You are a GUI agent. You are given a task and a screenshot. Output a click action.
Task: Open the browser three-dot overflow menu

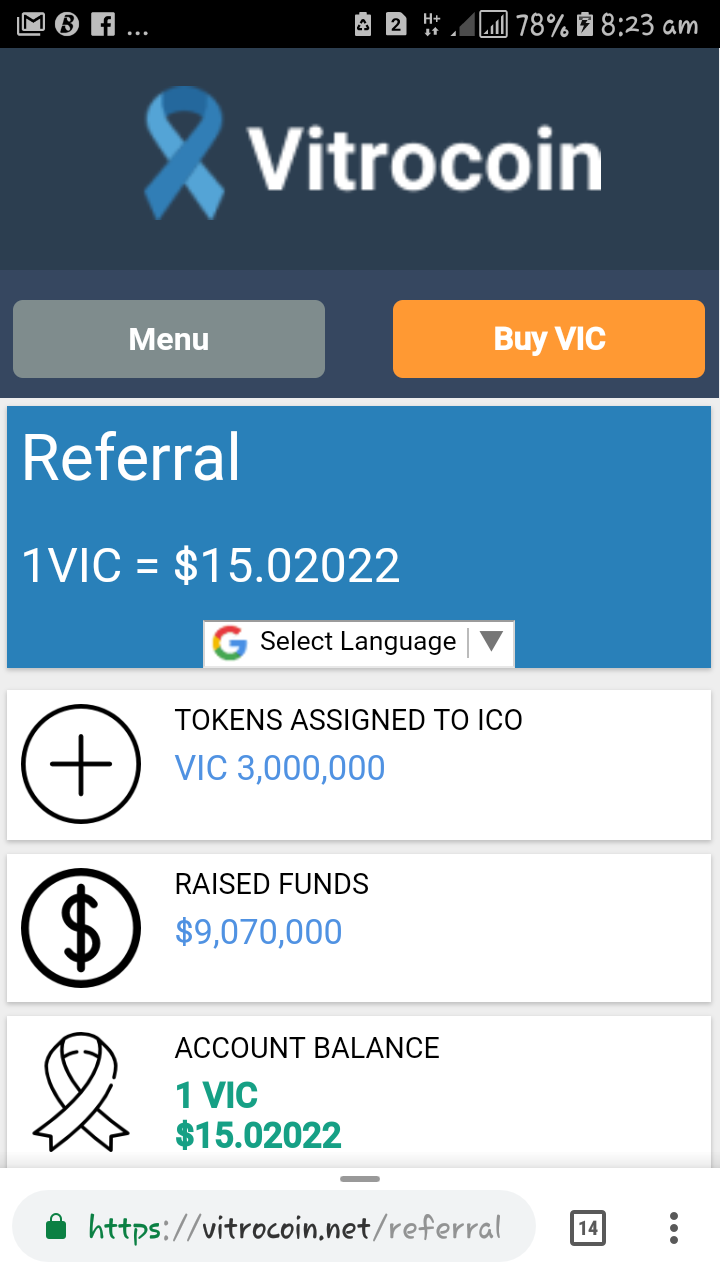[674, 1227]
